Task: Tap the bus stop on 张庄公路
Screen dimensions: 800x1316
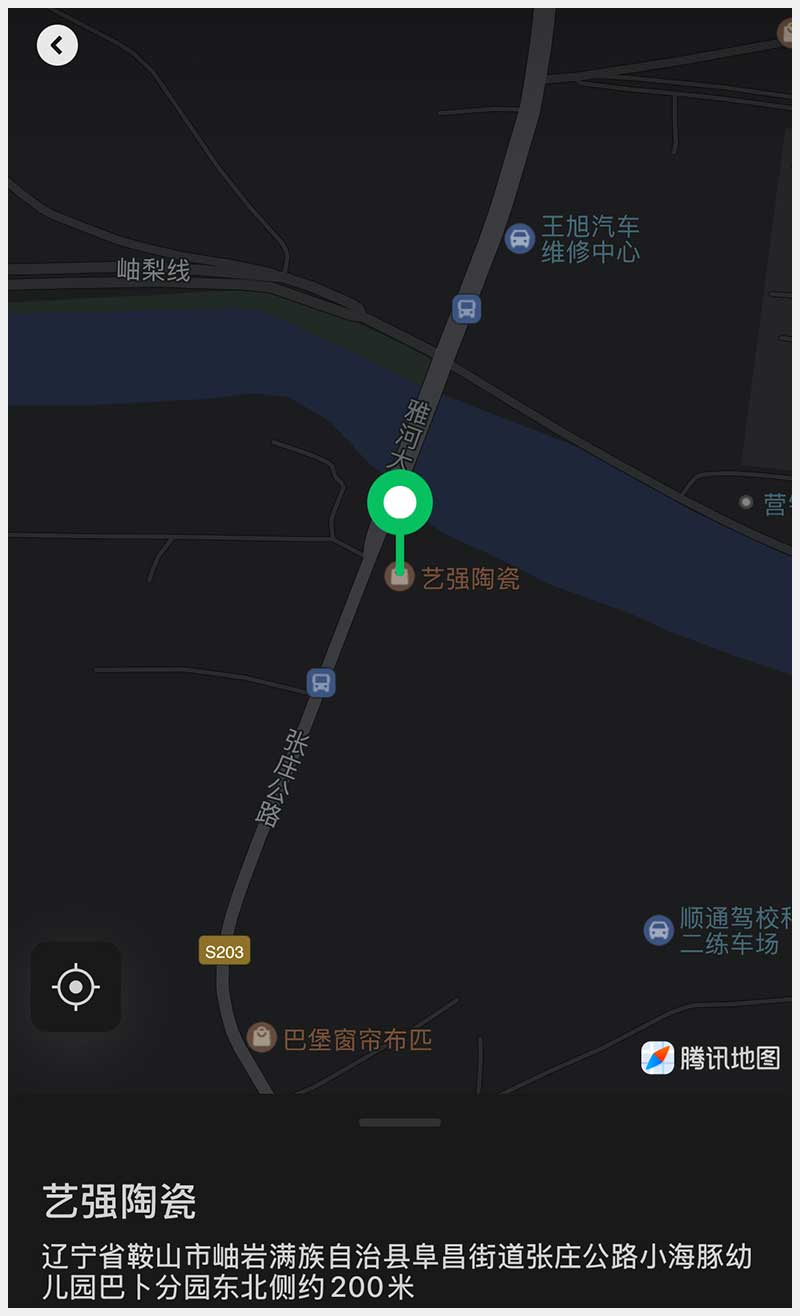Action: coord(321,683)
